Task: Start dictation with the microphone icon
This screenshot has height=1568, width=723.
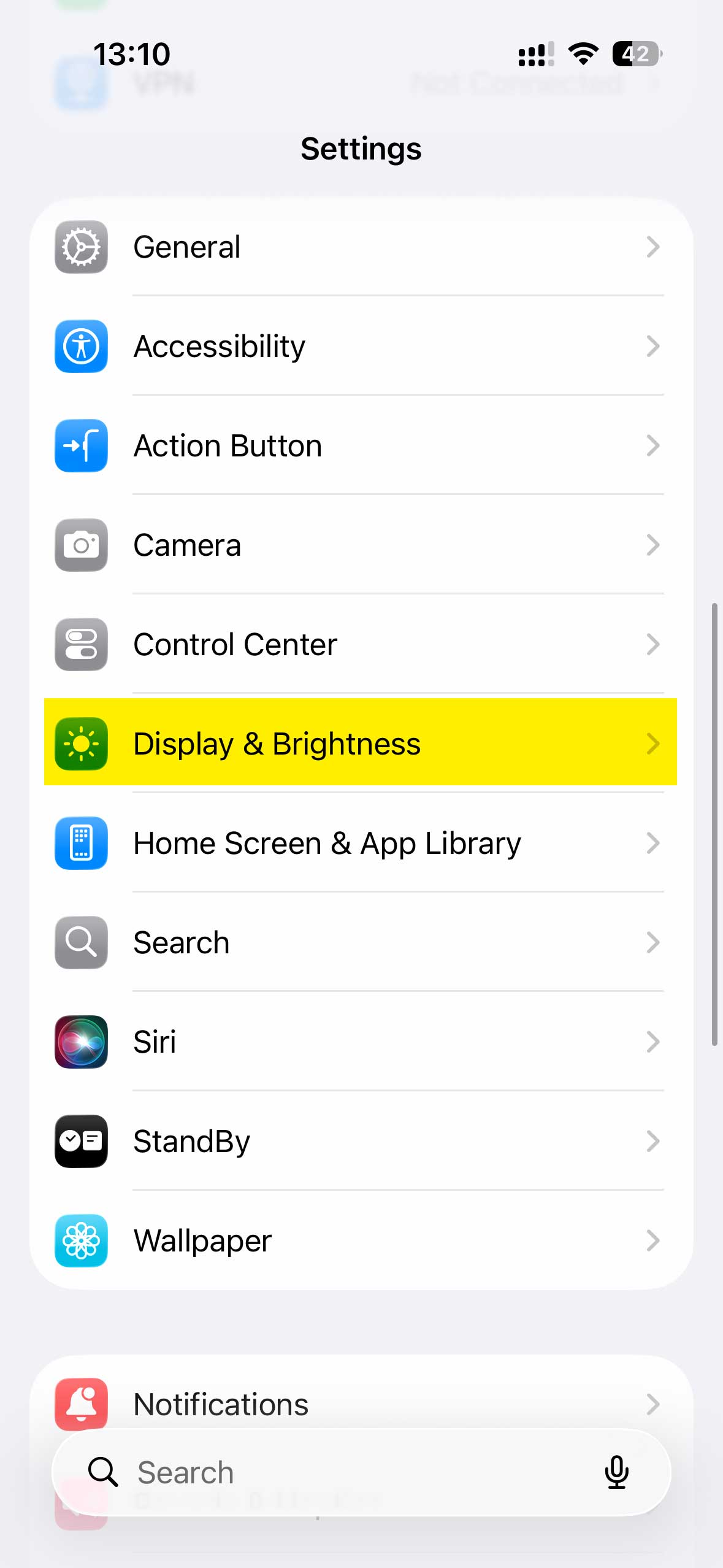Action: [x=616, y=1472]
